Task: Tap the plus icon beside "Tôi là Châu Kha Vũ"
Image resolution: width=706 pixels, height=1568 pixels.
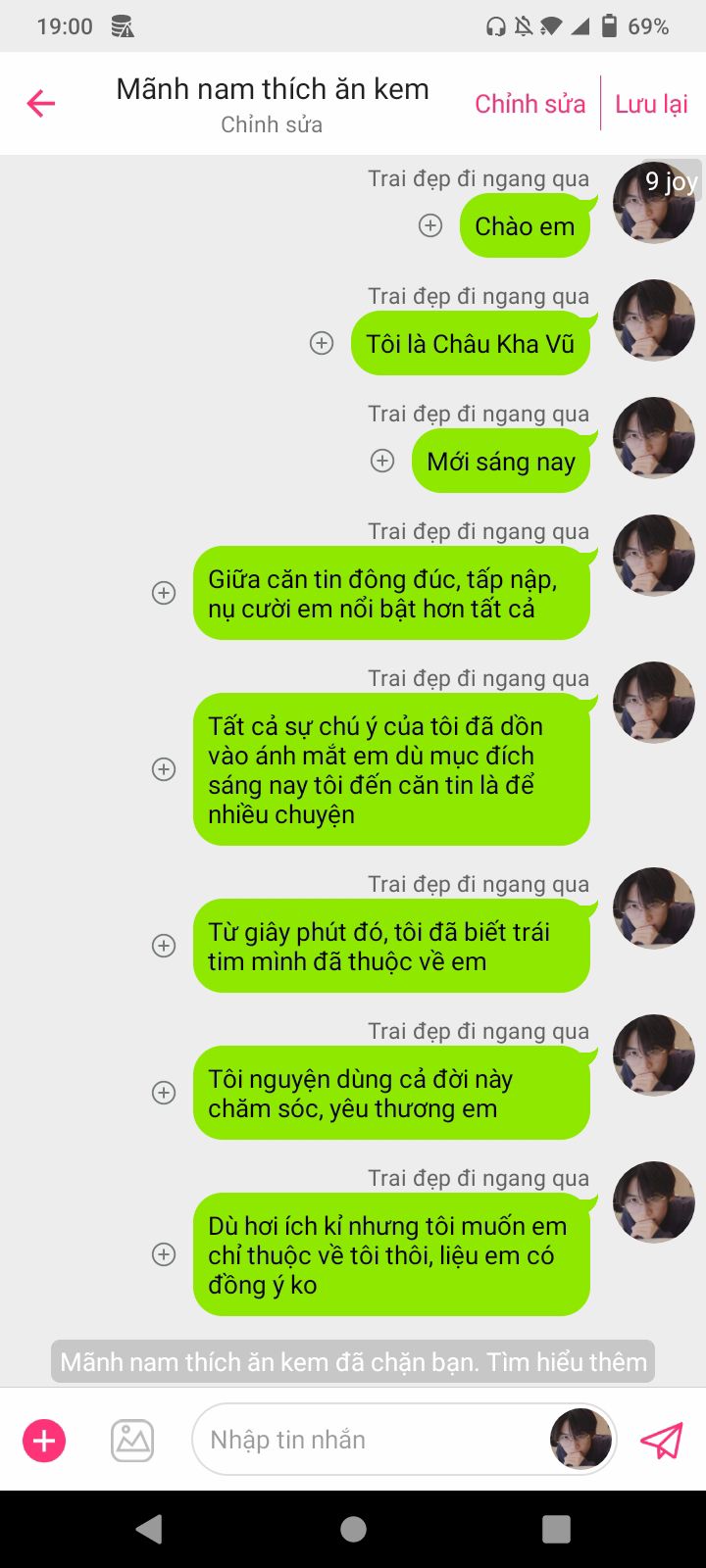Action: [x=322, y=344]
